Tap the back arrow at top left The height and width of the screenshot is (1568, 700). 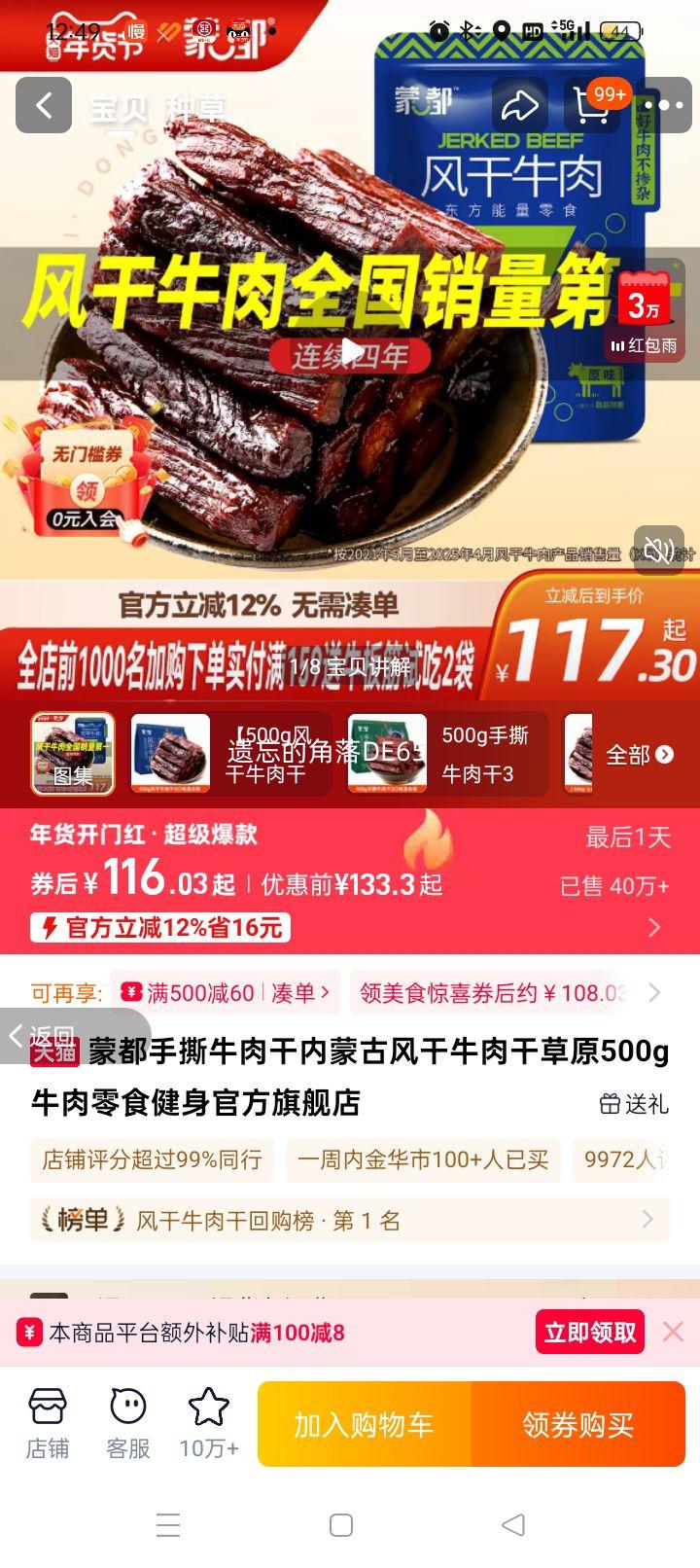pos(43,105)
